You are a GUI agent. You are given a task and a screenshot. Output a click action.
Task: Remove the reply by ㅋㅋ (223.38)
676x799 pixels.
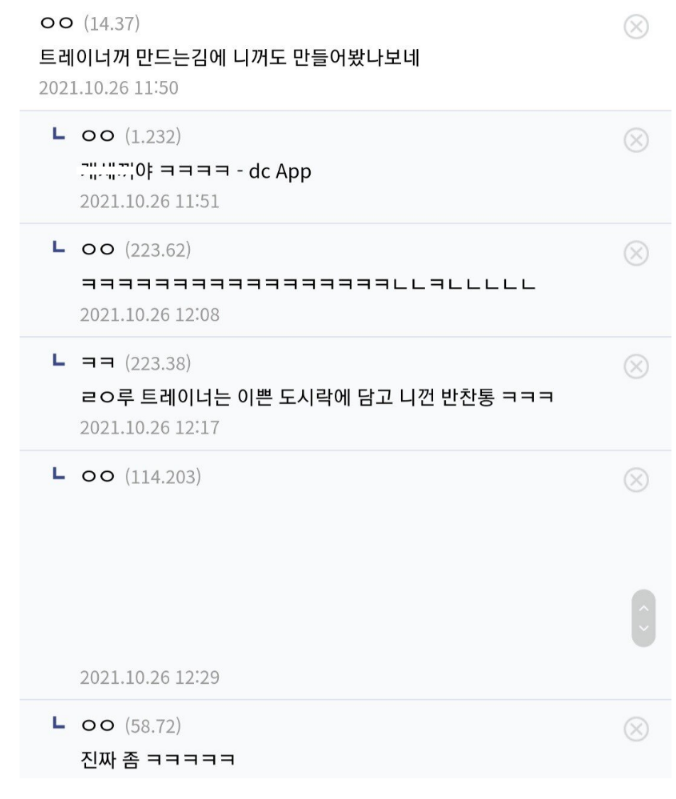636,366
